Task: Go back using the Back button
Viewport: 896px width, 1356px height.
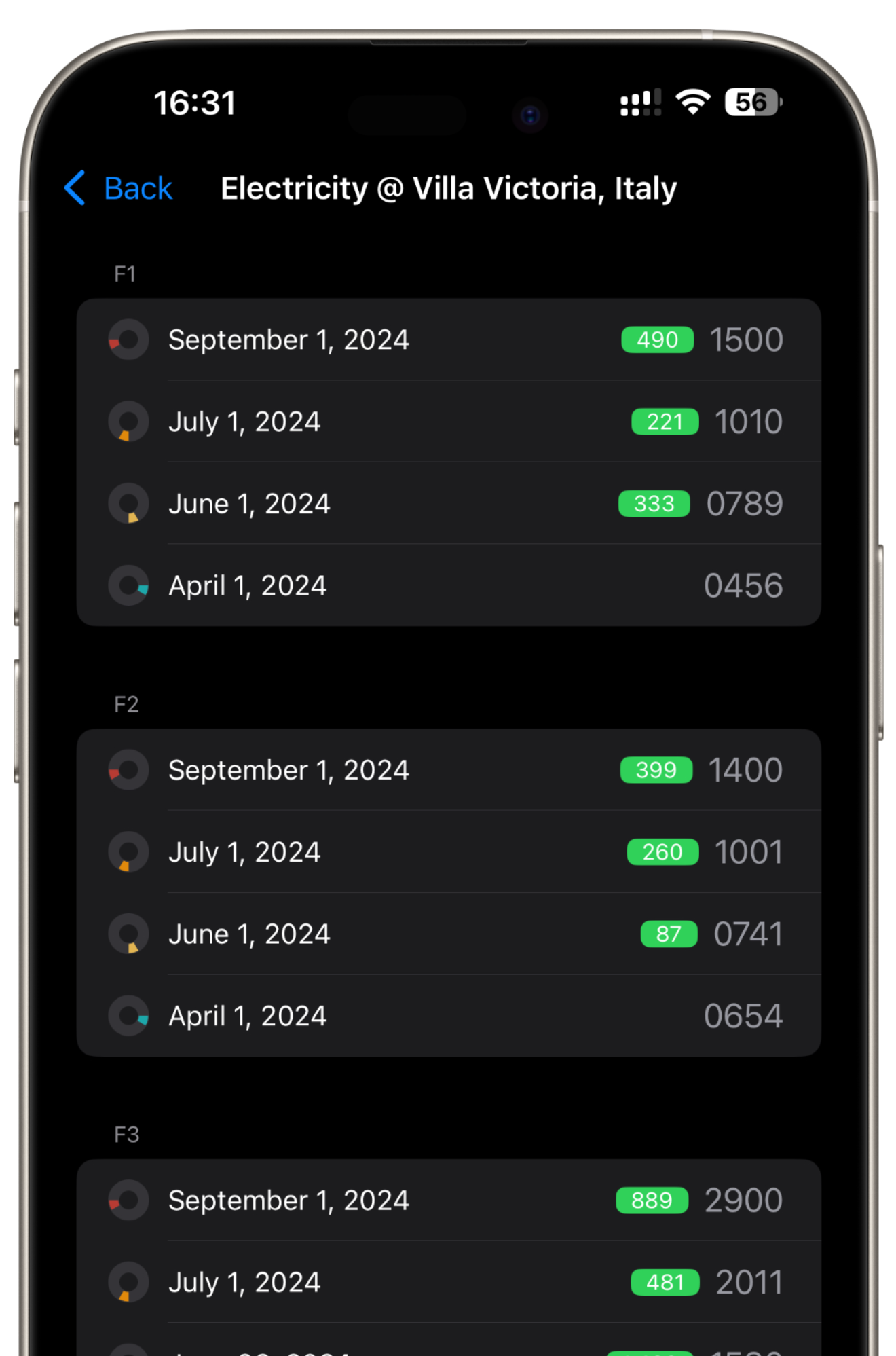Action: click(x=119, y=188)
